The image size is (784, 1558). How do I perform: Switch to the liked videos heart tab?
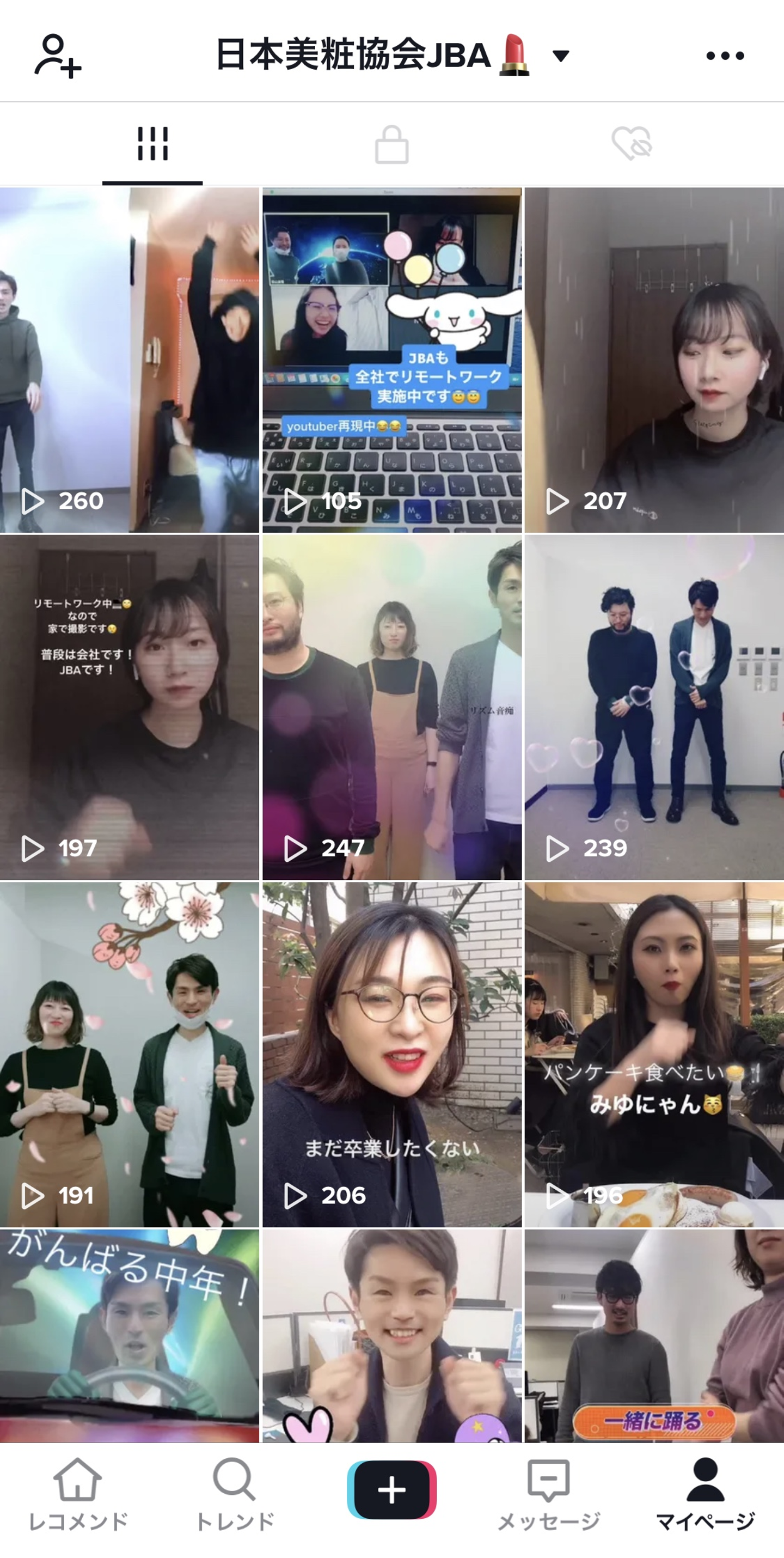(x=632, y=144)
